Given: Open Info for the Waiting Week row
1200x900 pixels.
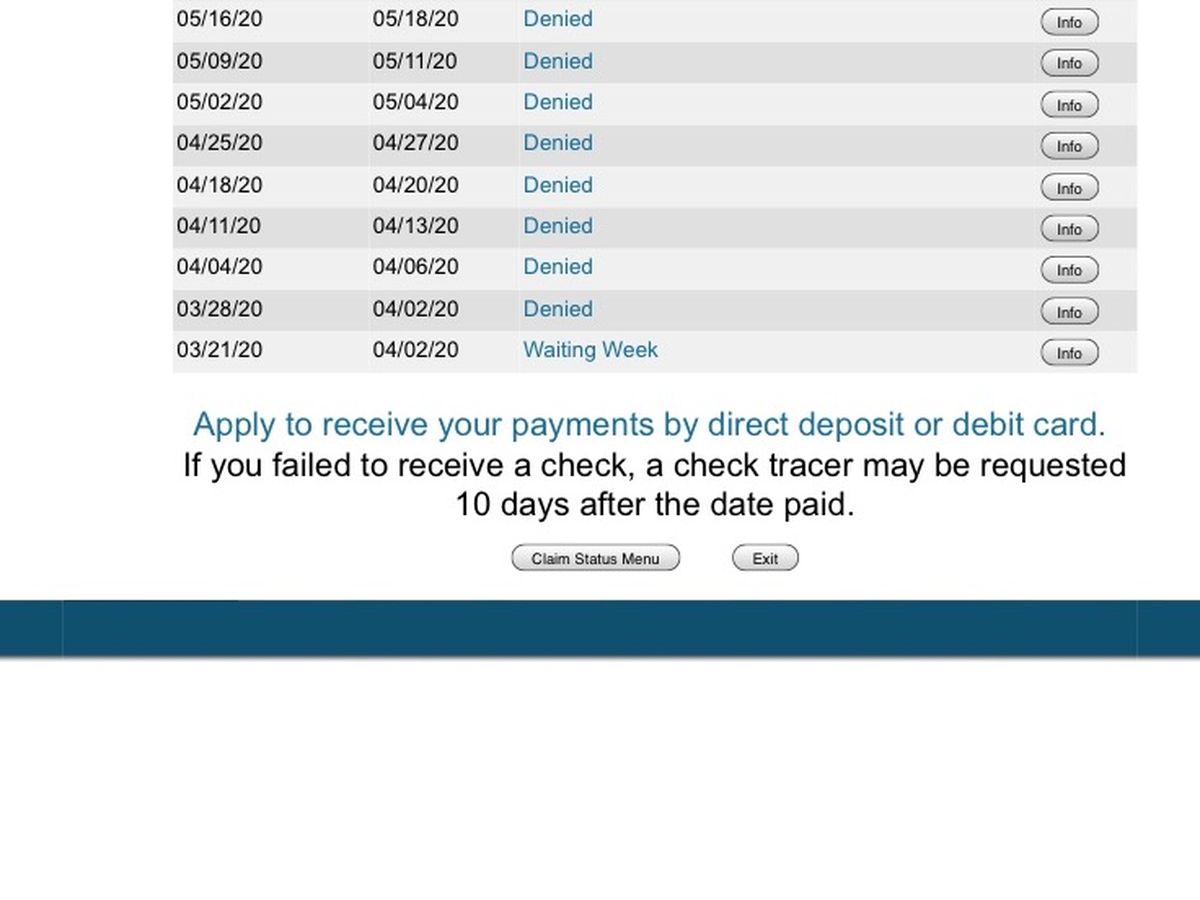Looking at the screenshot, I should pyautogui.click(x=1069, y=353).
